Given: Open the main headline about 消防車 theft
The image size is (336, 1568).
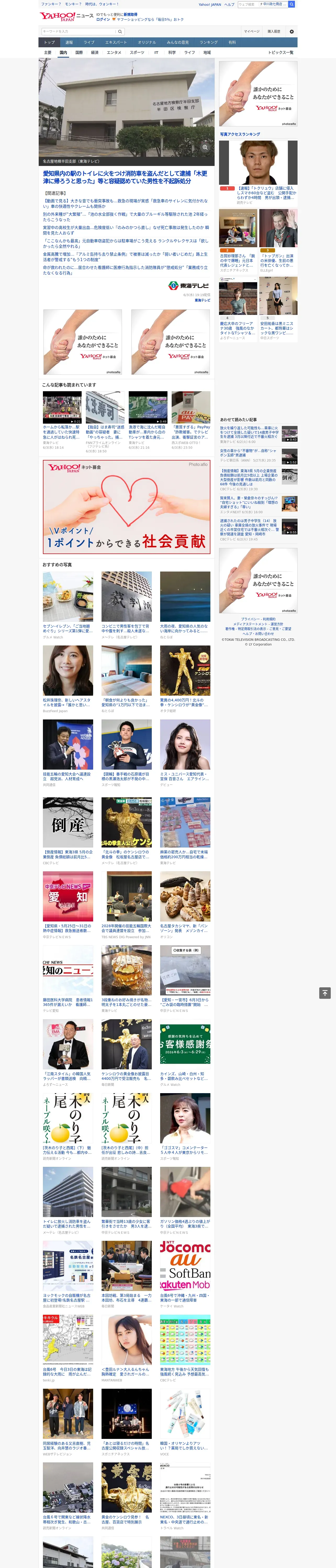Looking at the screenshot, I should pyautogui.click(x=125, y=177).
